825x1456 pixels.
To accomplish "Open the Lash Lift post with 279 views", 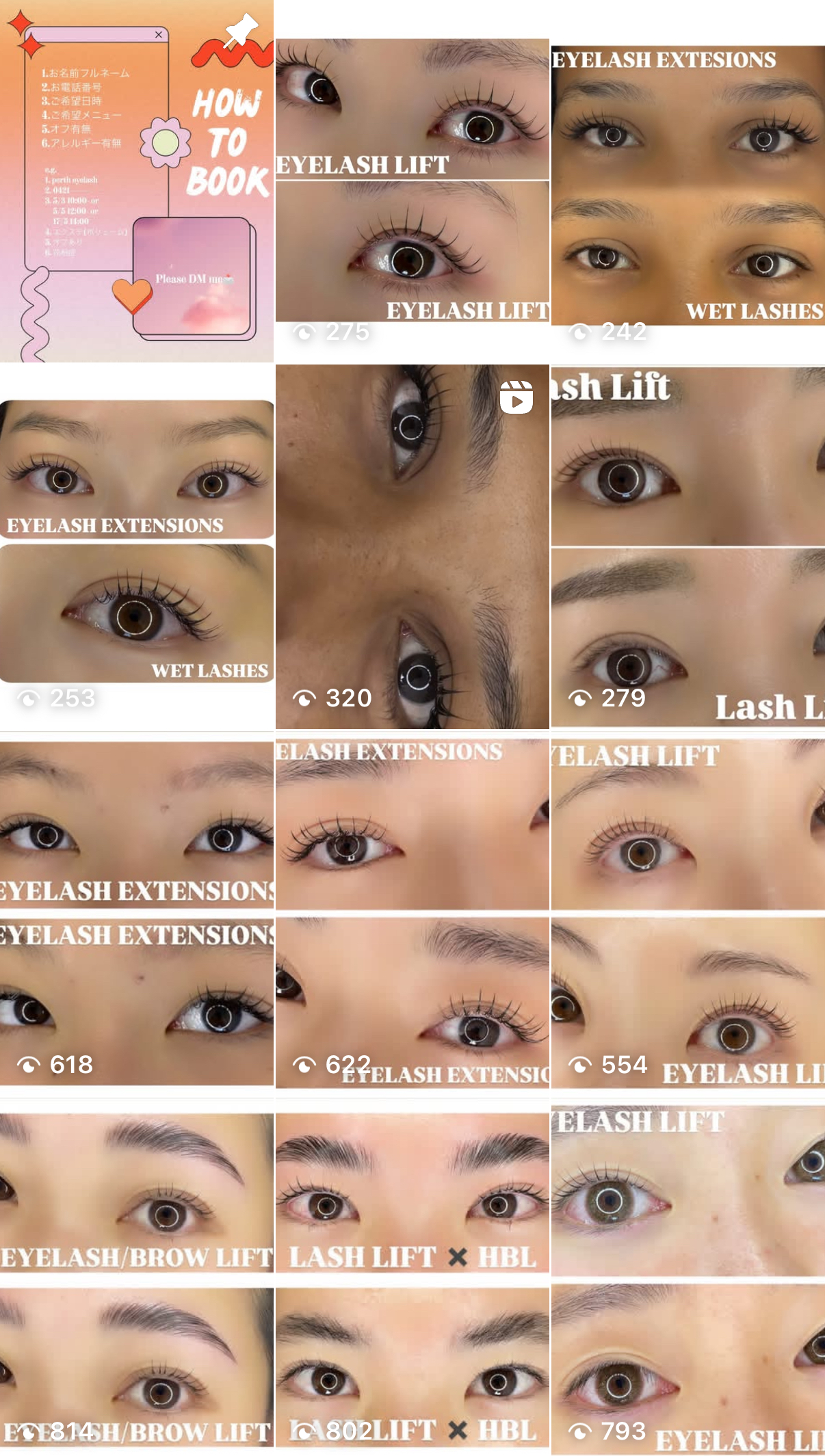I will coord(687,547).
